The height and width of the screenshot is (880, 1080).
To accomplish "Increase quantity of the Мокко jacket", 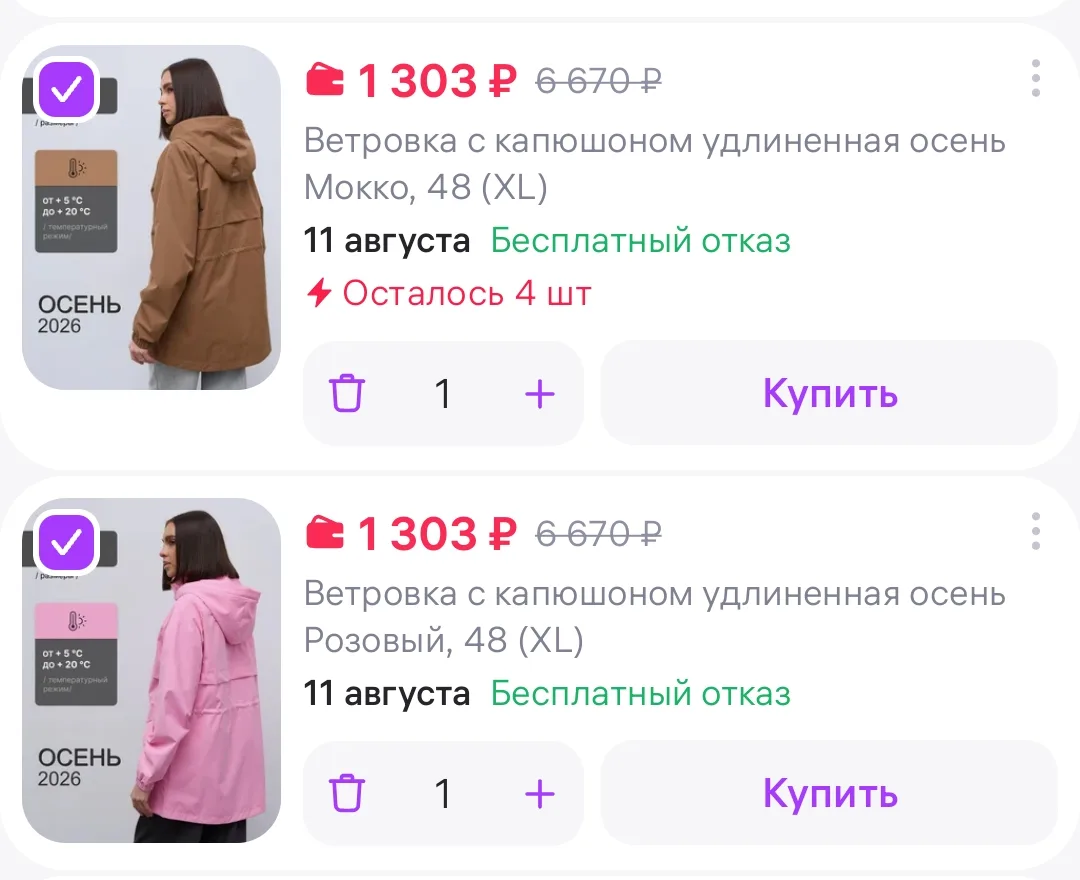I will (x=540, y=394).
